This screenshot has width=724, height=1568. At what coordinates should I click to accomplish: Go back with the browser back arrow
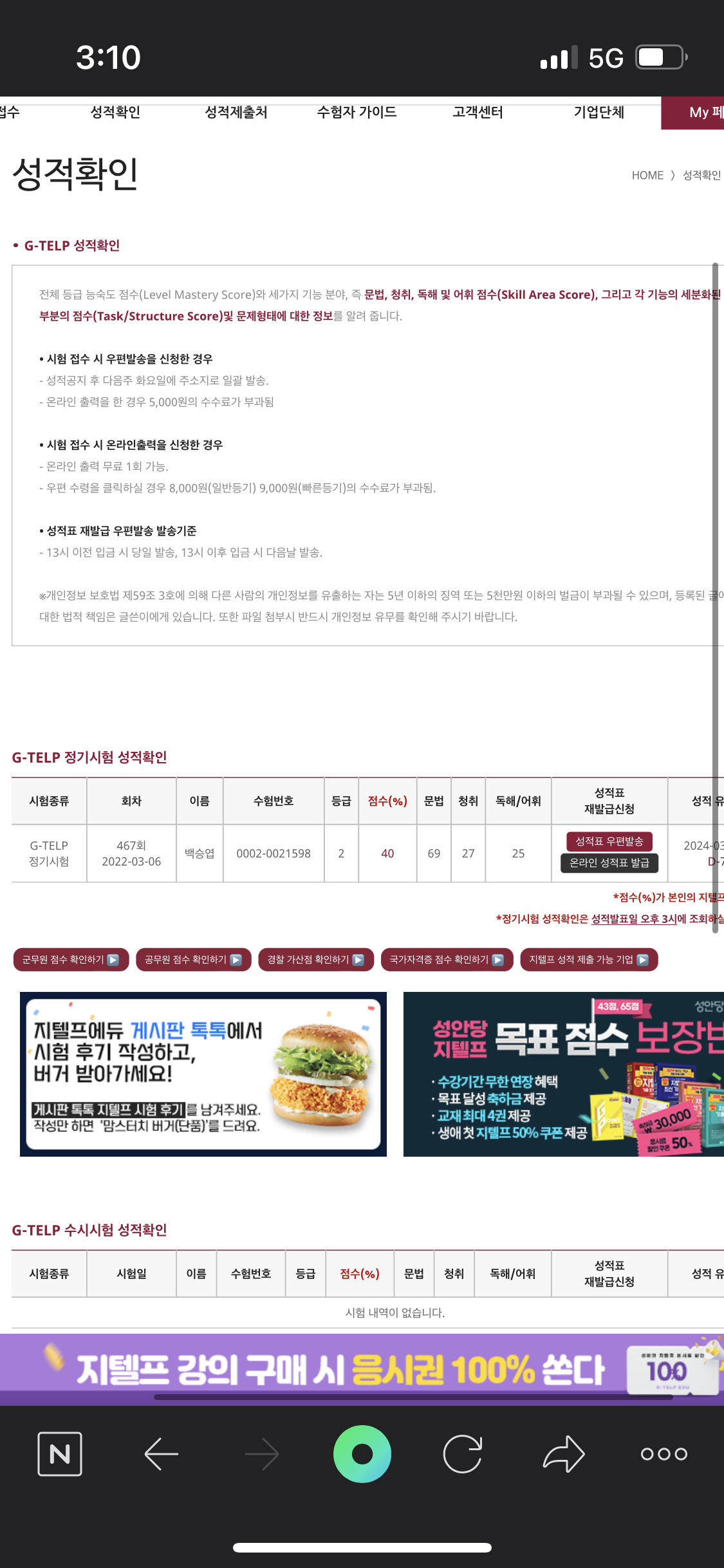(161, 1454)
